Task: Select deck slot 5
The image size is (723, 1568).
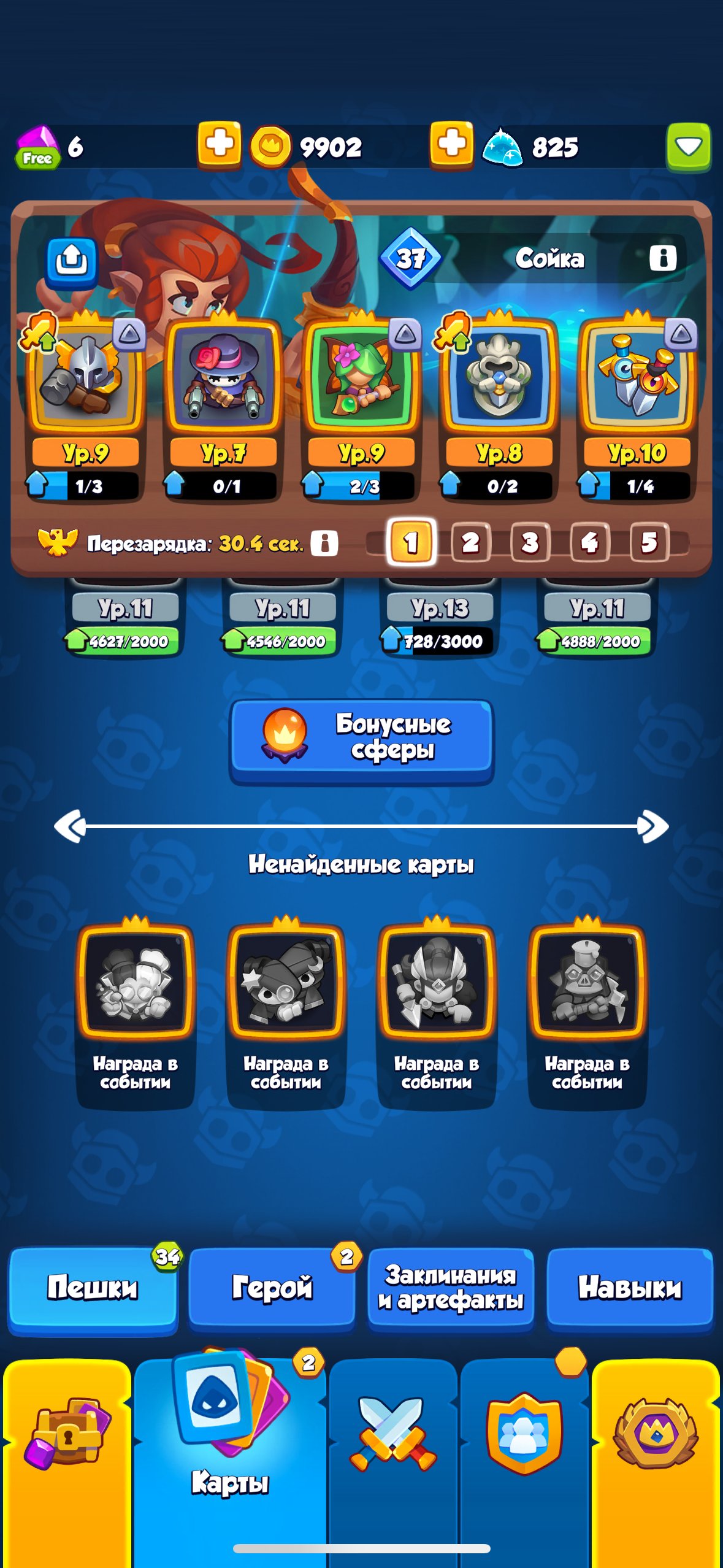Action: (x=649, y=542)
